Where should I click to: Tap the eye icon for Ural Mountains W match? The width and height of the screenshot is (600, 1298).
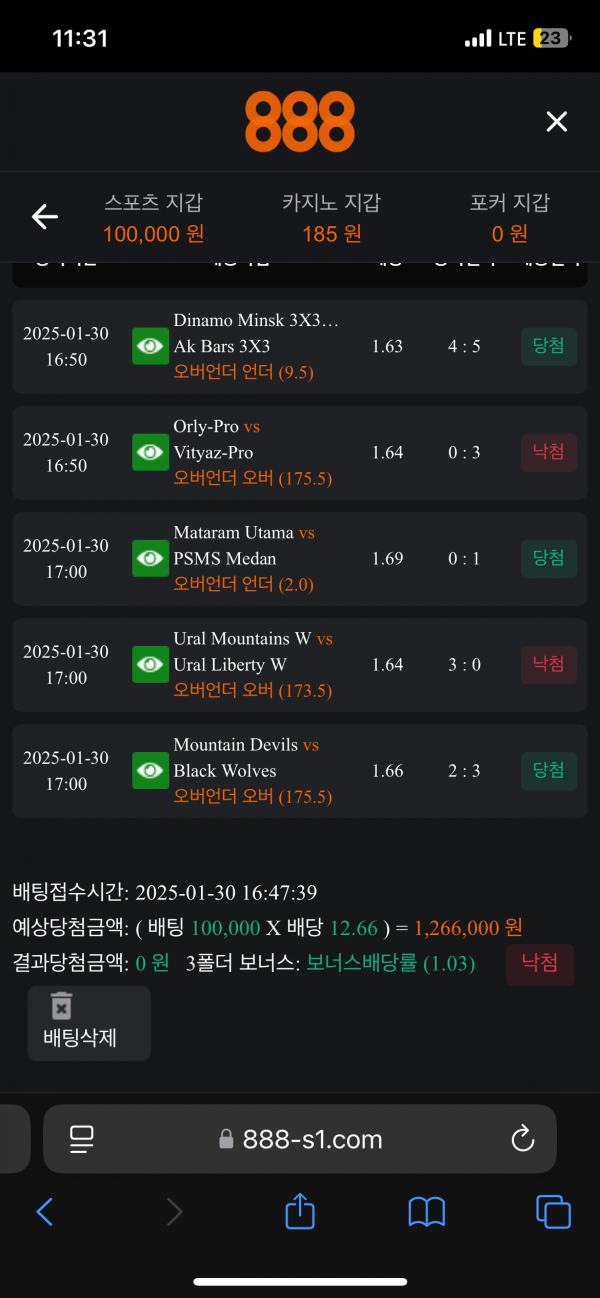coord(150,664)
